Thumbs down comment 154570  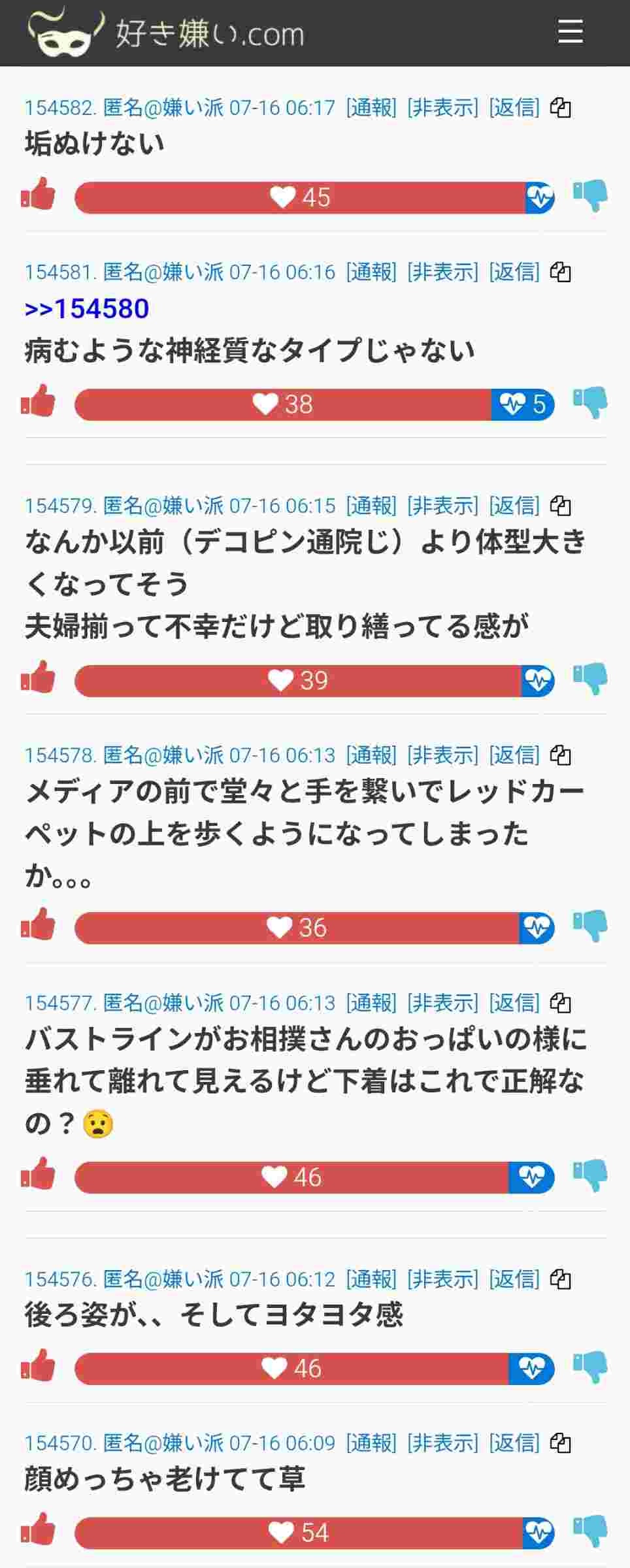[589, 1530]
